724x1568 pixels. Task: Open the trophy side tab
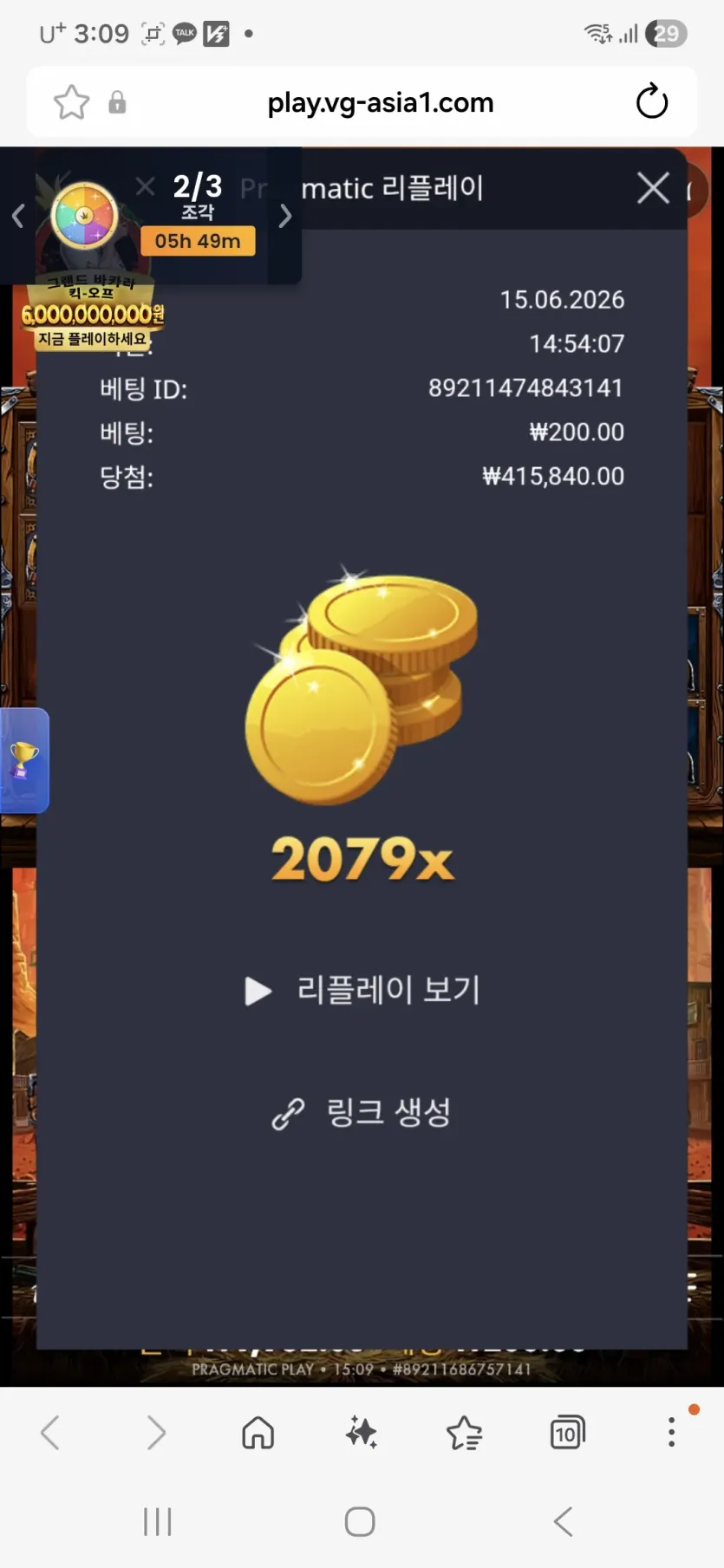[24, 760]
